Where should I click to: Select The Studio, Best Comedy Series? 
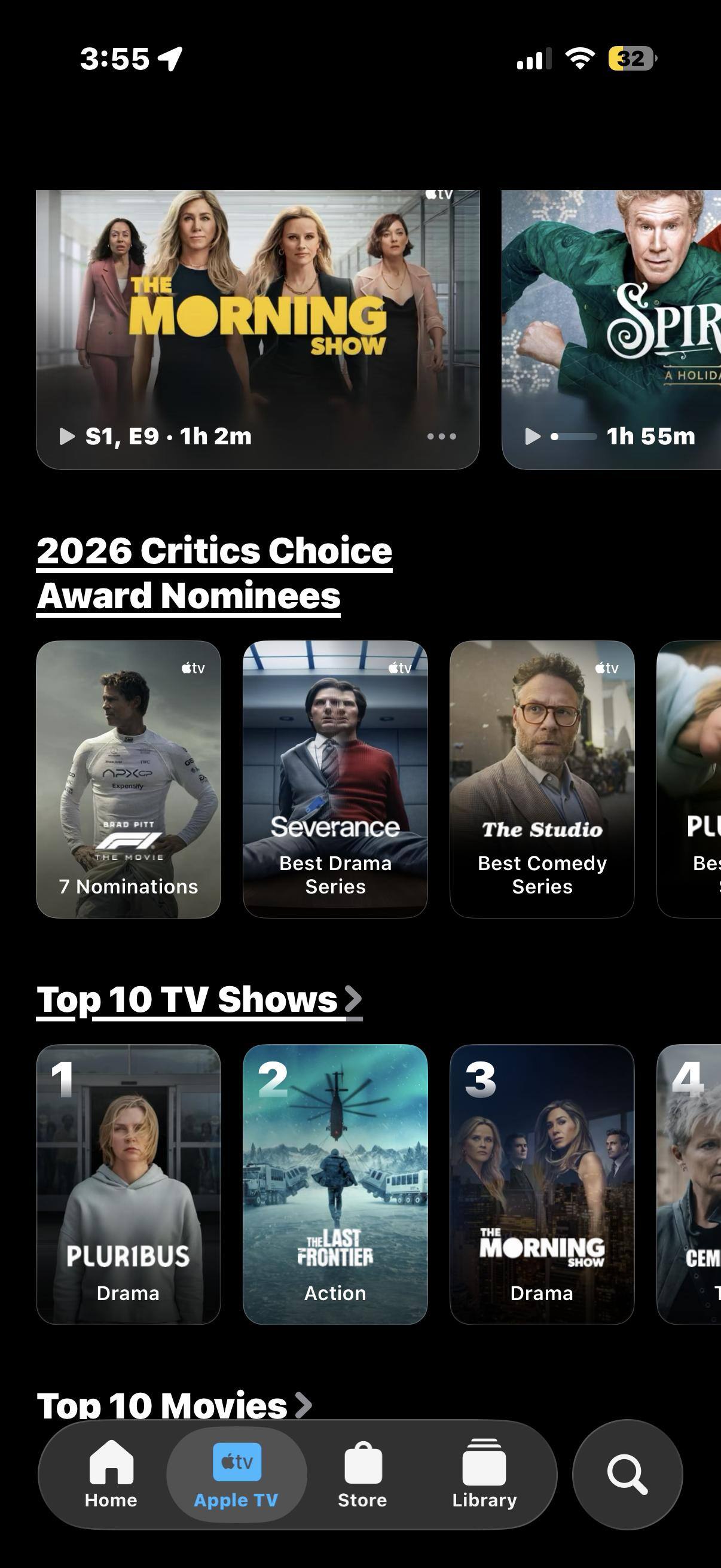542,779
